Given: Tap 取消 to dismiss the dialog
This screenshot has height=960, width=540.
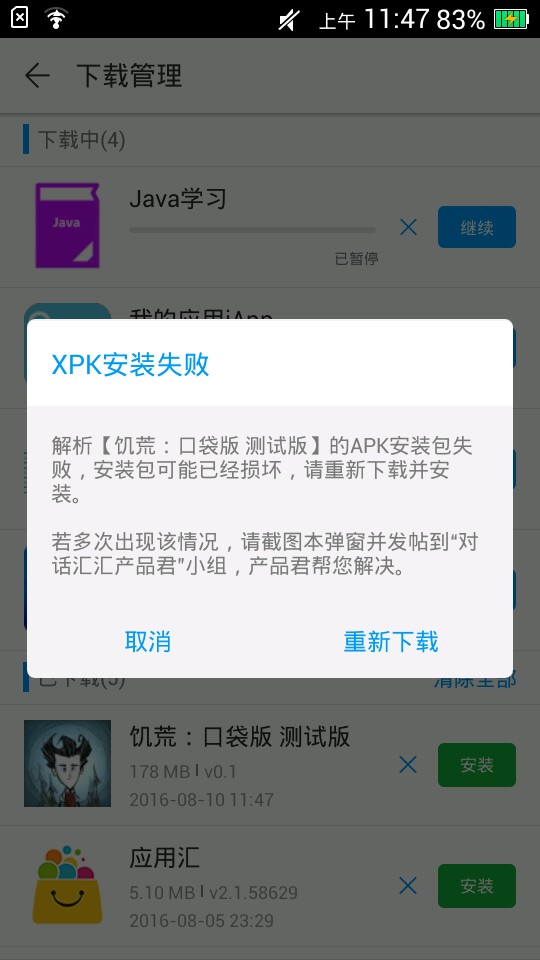Looking at the screenshot, I should click(x=148, y=642).
